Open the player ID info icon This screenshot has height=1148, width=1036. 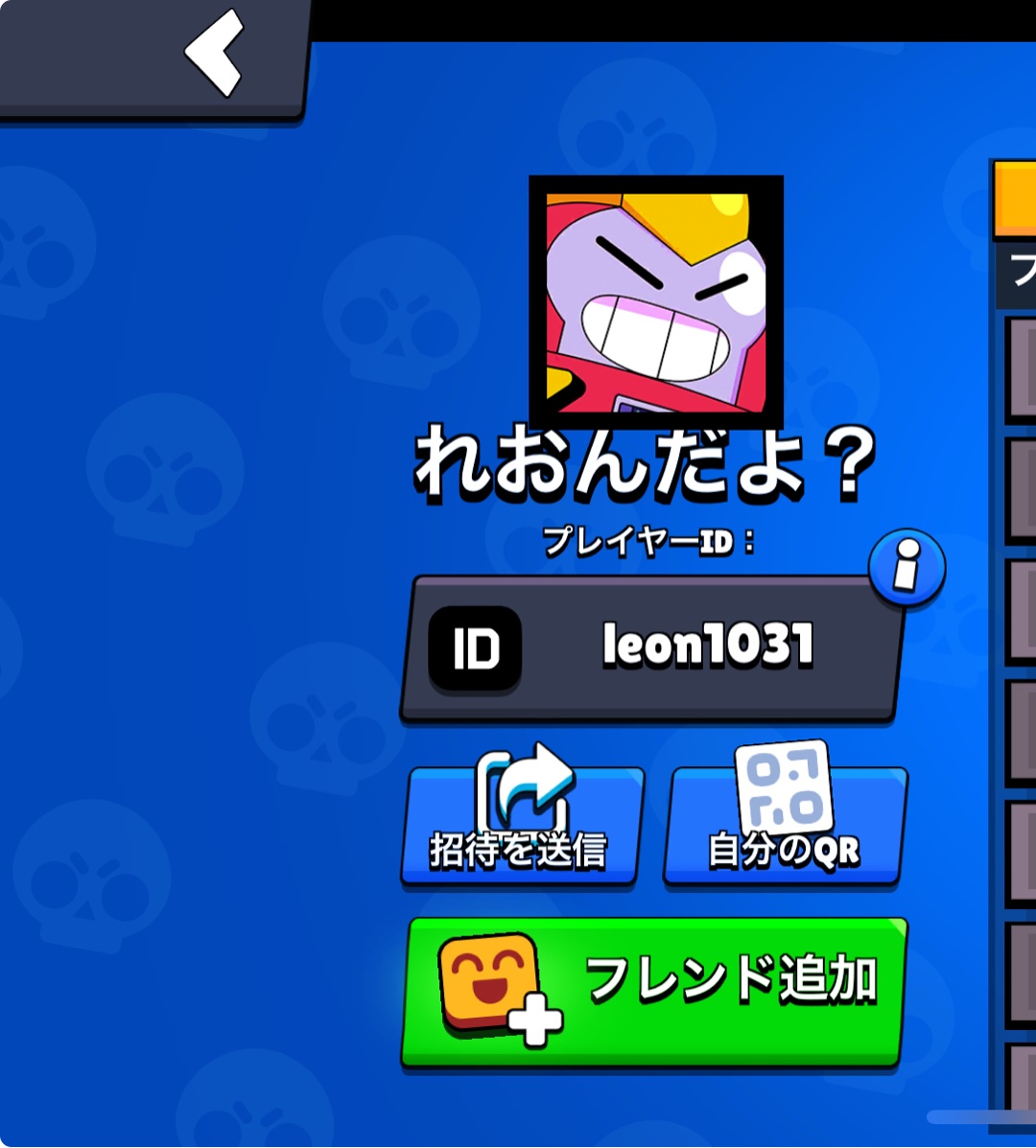[x=906, y=568]
